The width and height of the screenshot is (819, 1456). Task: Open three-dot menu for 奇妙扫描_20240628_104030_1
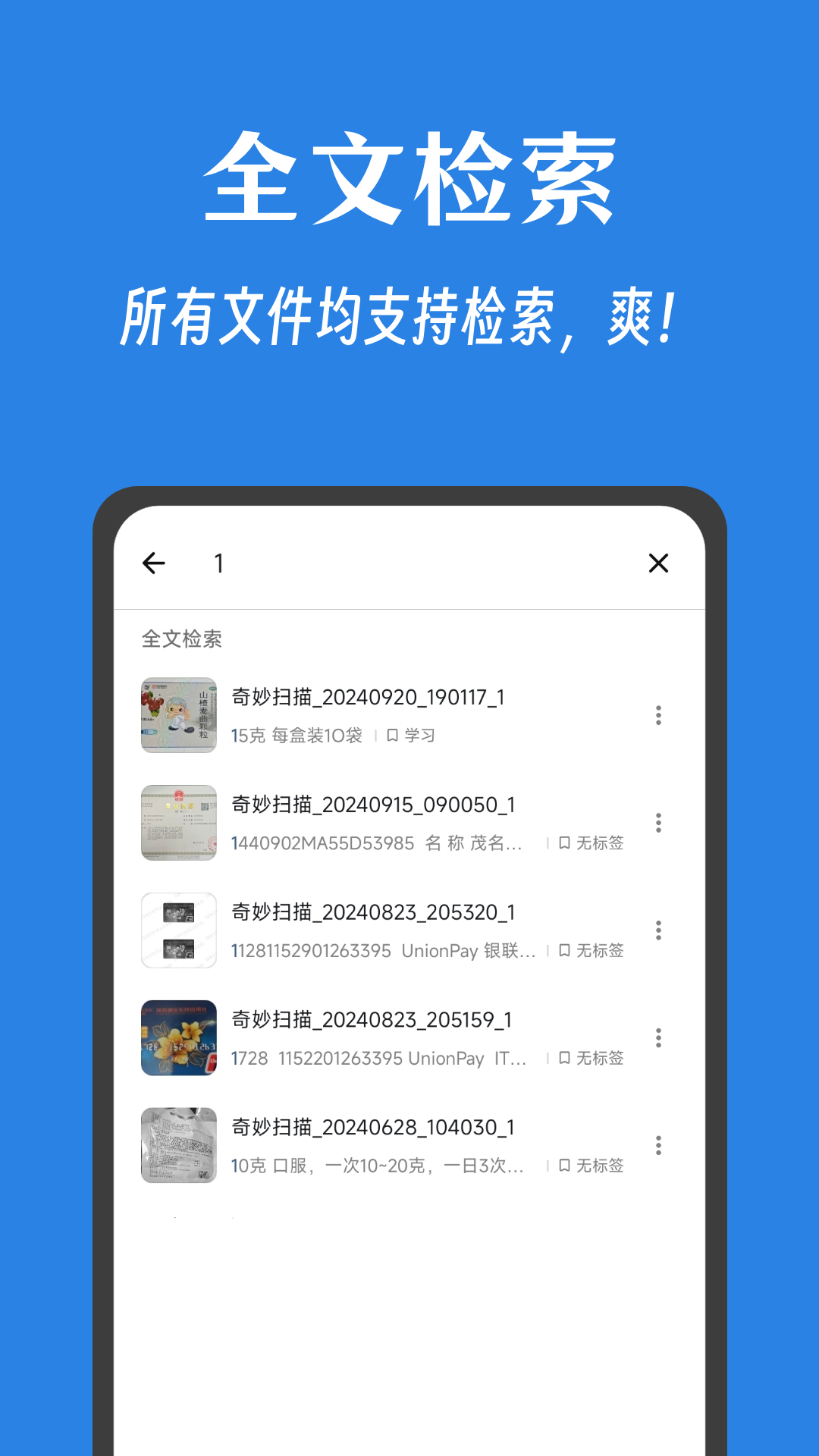658,1146
